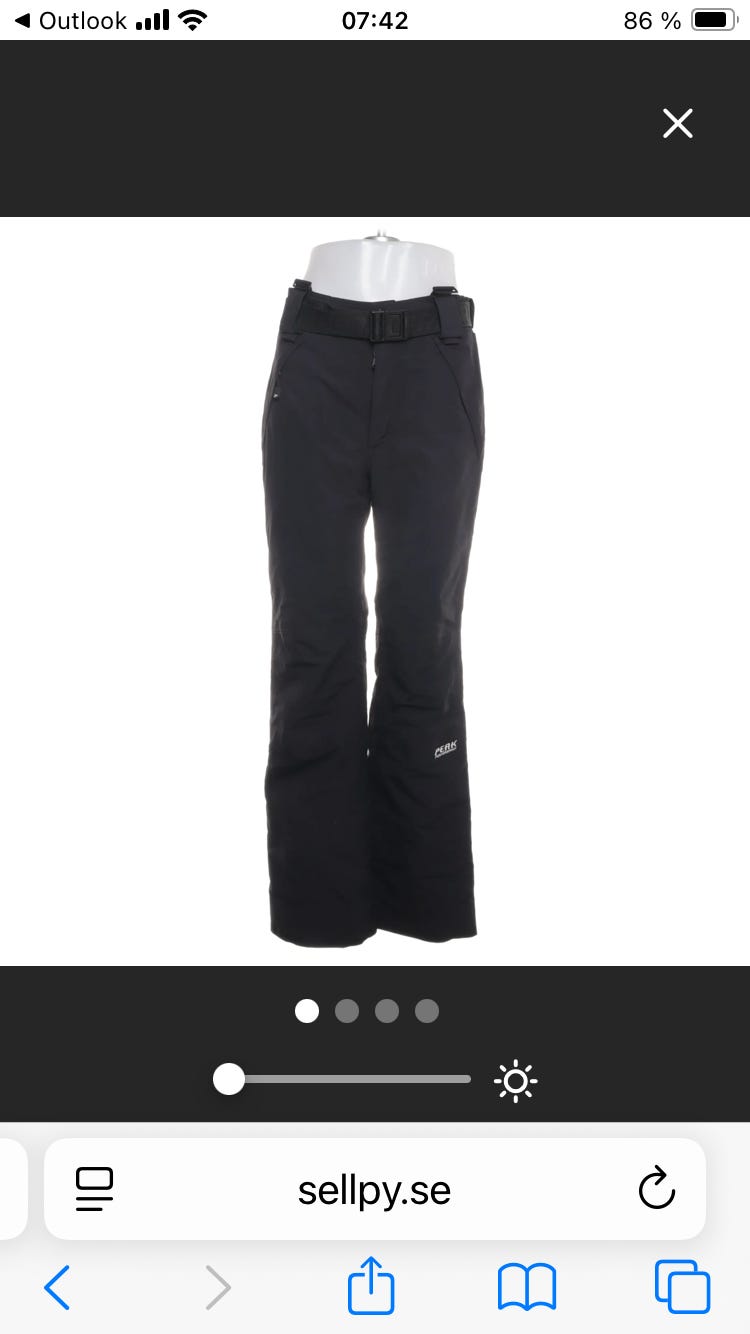The width and height of the screenshot is (750, 1334).
Task: Open the Safari page format menu
Action: pyautogui.click(x=95, y=1189)
